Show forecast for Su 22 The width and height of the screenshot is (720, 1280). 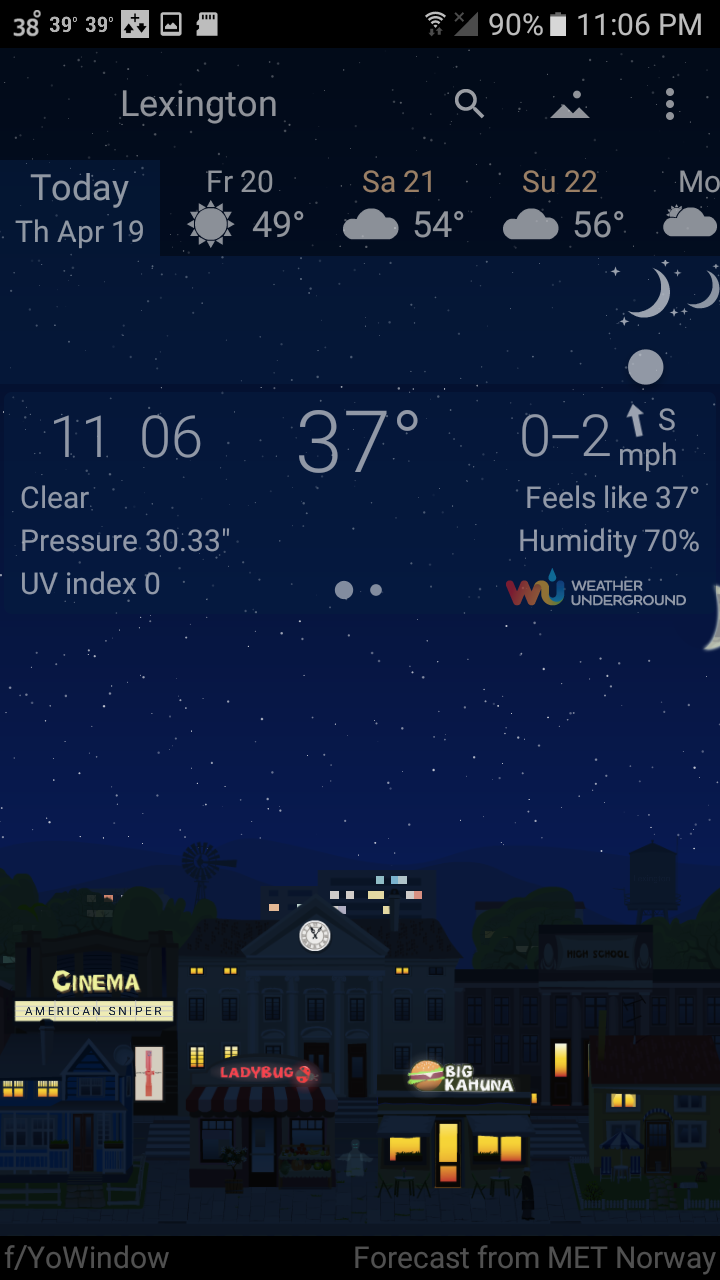tap(563, 208)
